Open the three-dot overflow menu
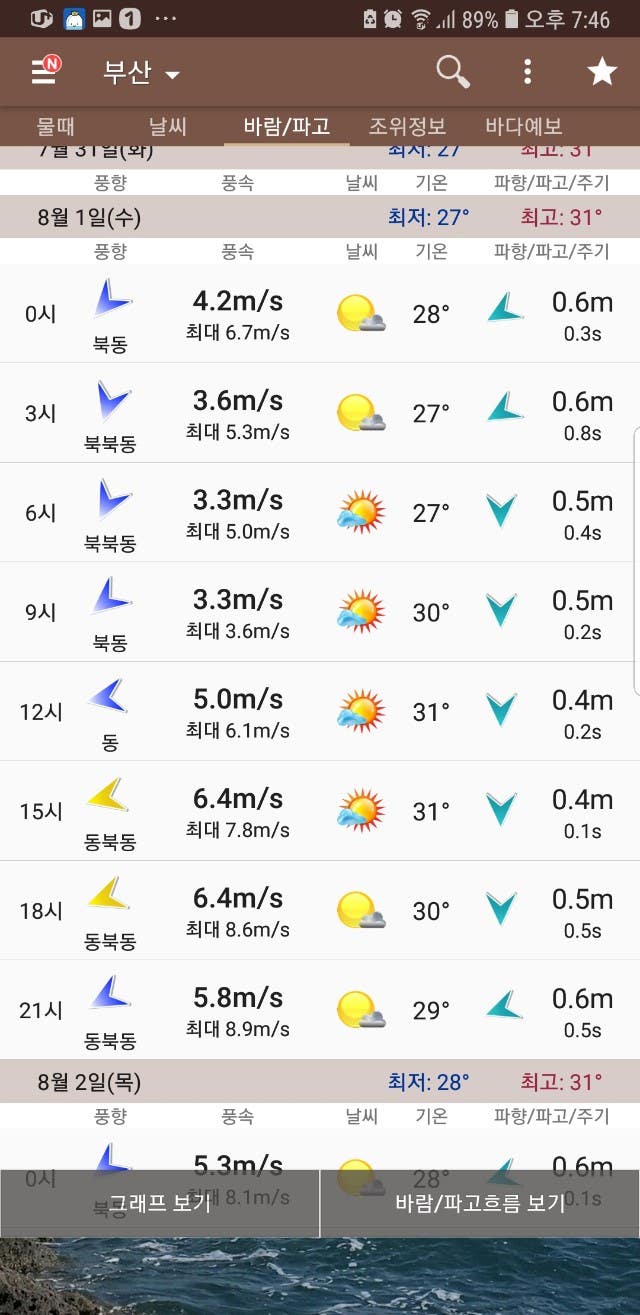 click(x=527, y=71)
